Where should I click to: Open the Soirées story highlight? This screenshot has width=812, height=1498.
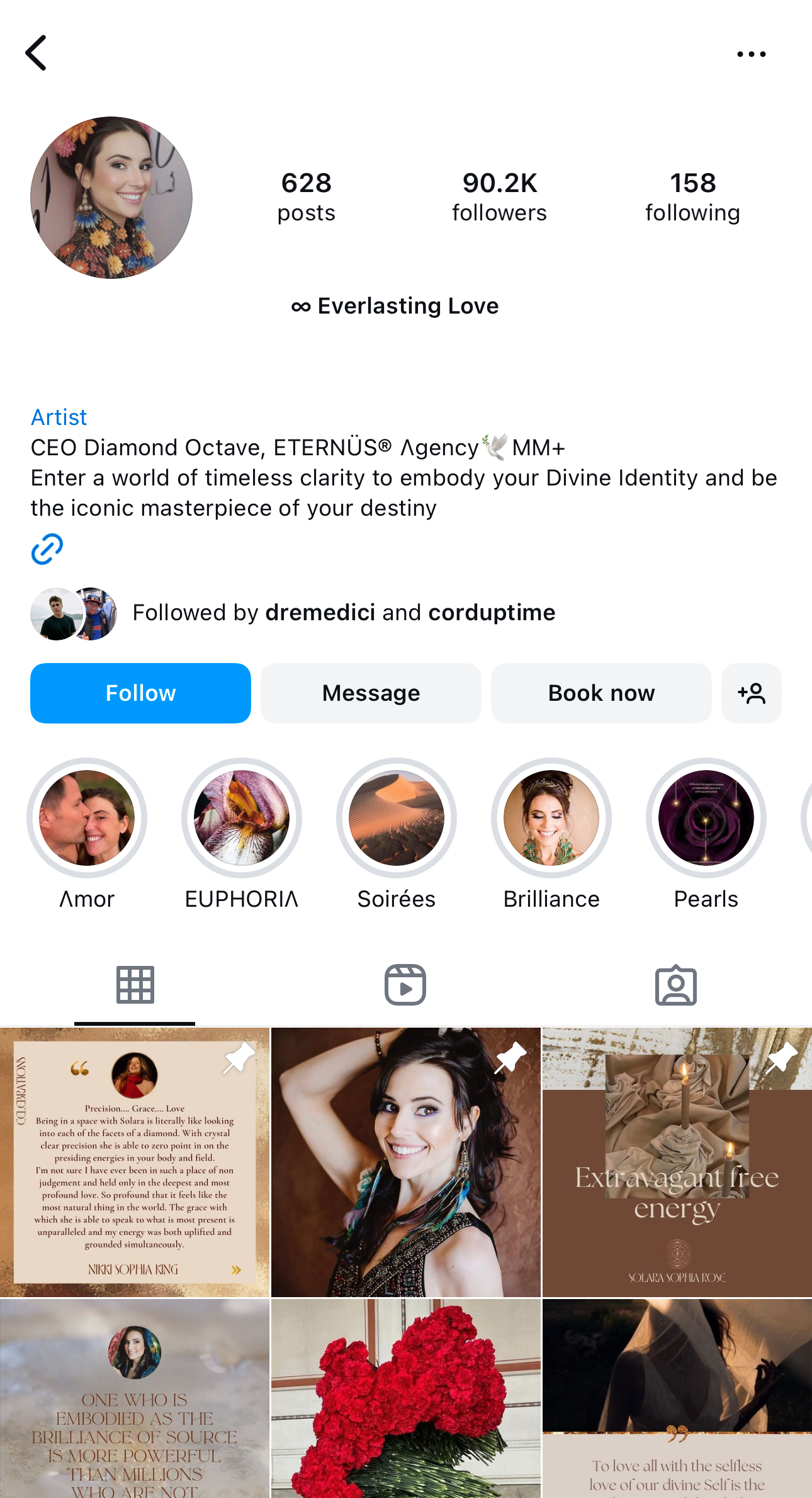[397, 818]
